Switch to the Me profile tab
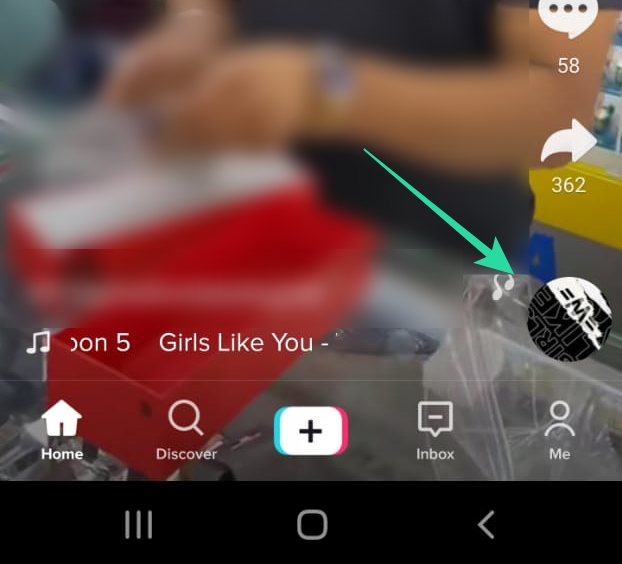622x564 pixels. [559, 430]
